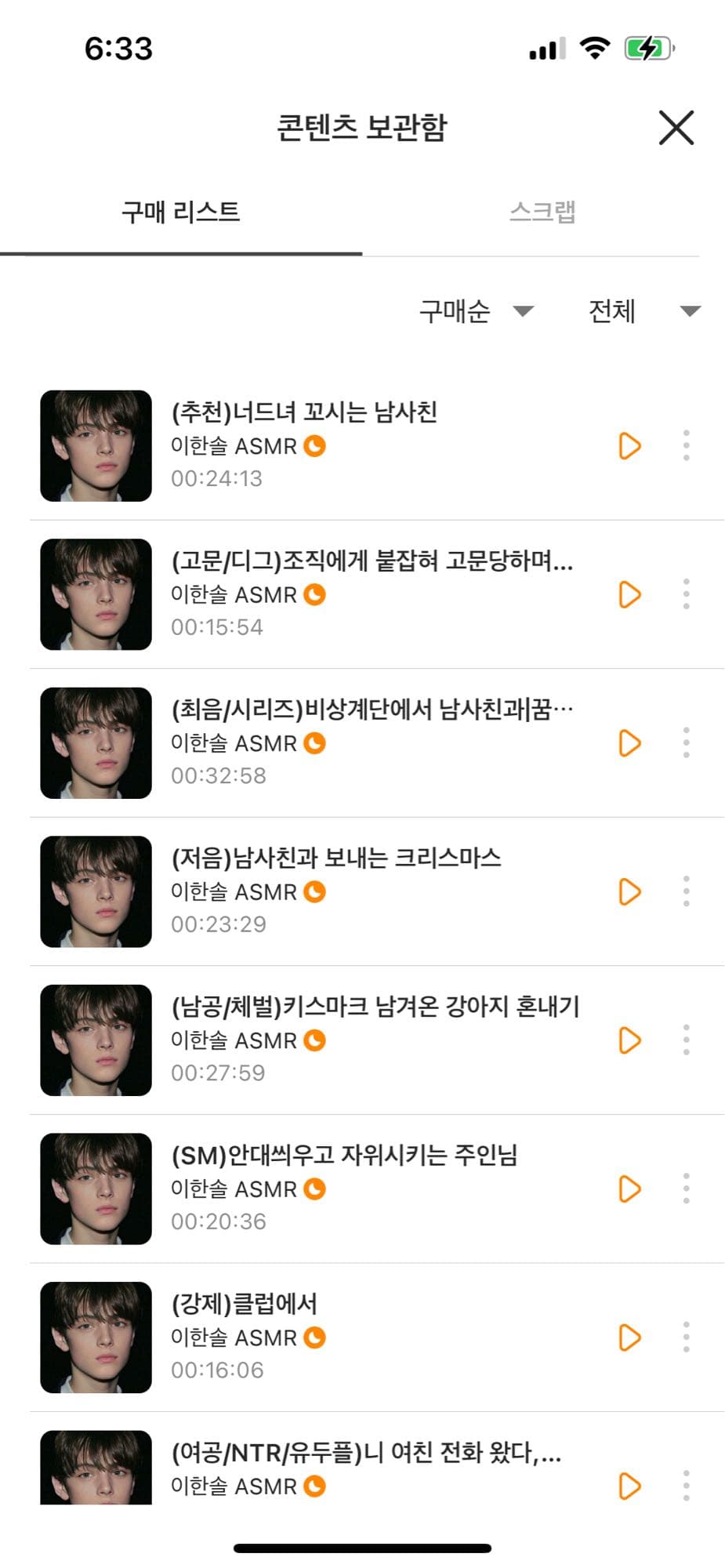Play the '(최음/시리즈)비상계단에서' track
This screenshot has height=1568, width=725.
(629, 743)
